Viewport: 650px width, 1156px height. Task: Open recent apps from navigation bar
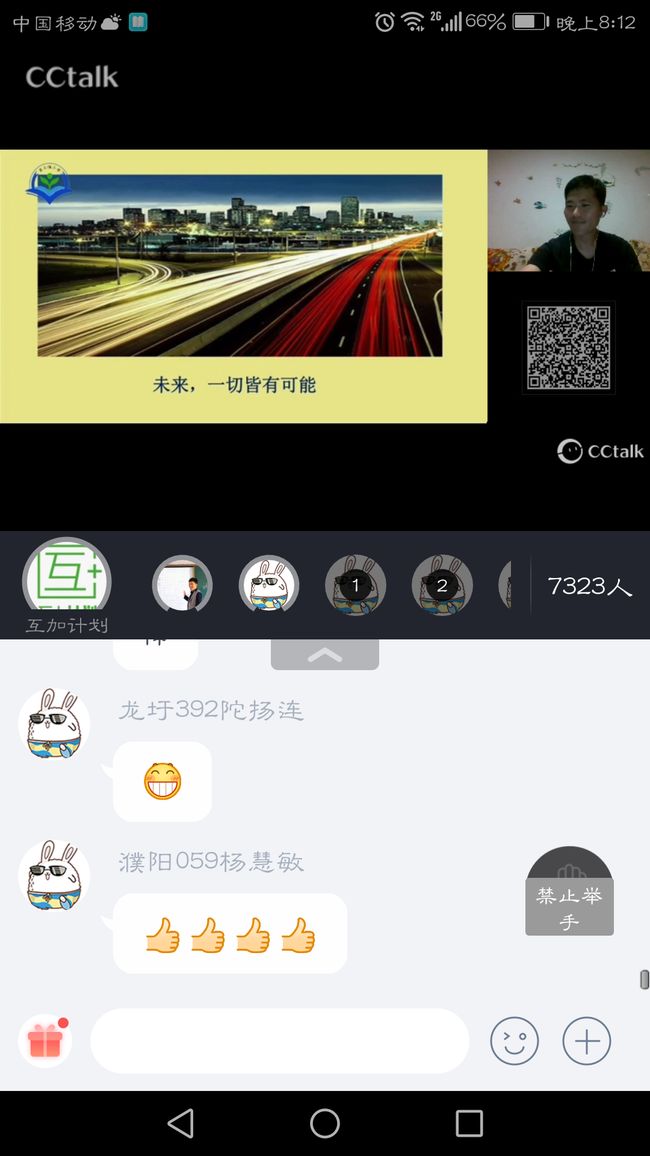[469, 1124]
